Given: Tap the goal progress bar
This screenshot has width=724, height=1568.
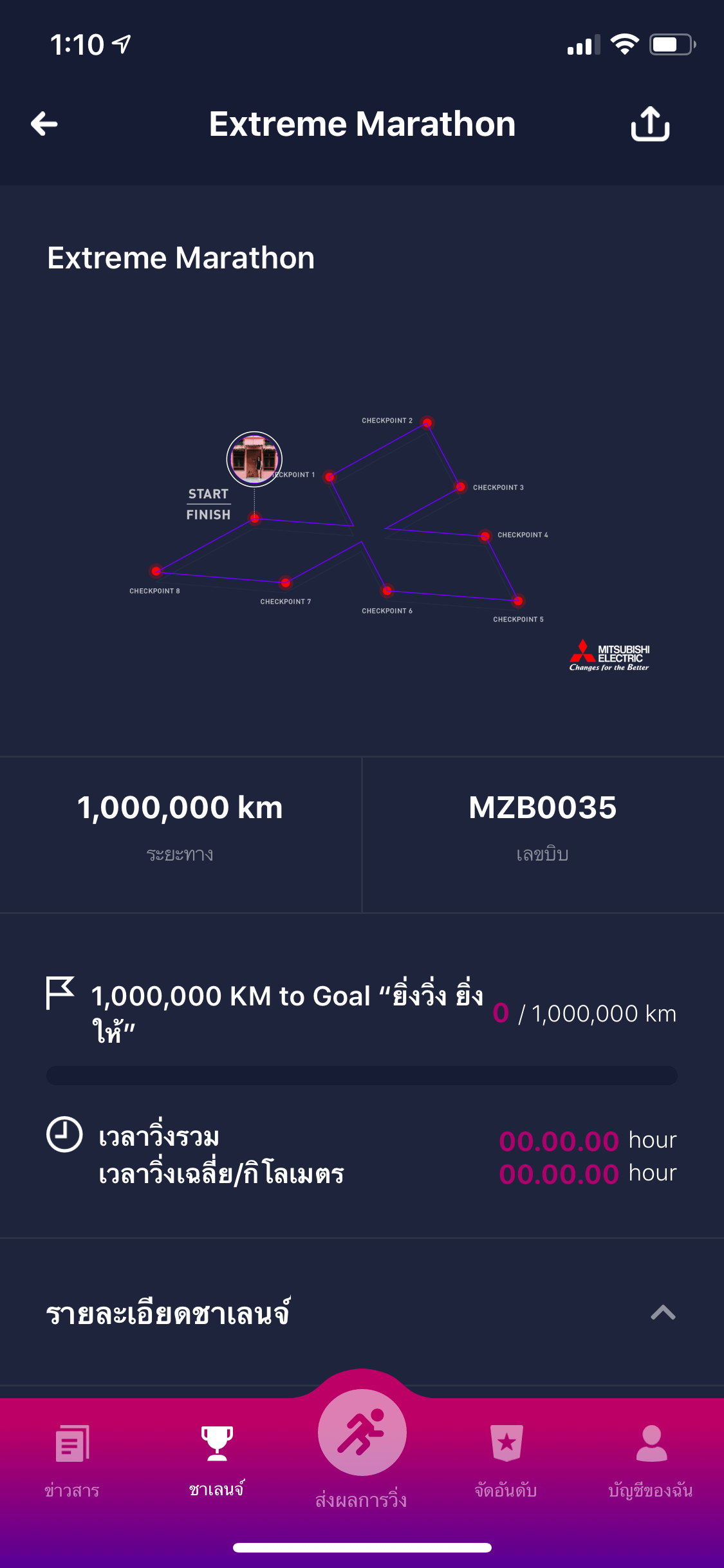Looking at the screenshot, I should (362, 1075).
